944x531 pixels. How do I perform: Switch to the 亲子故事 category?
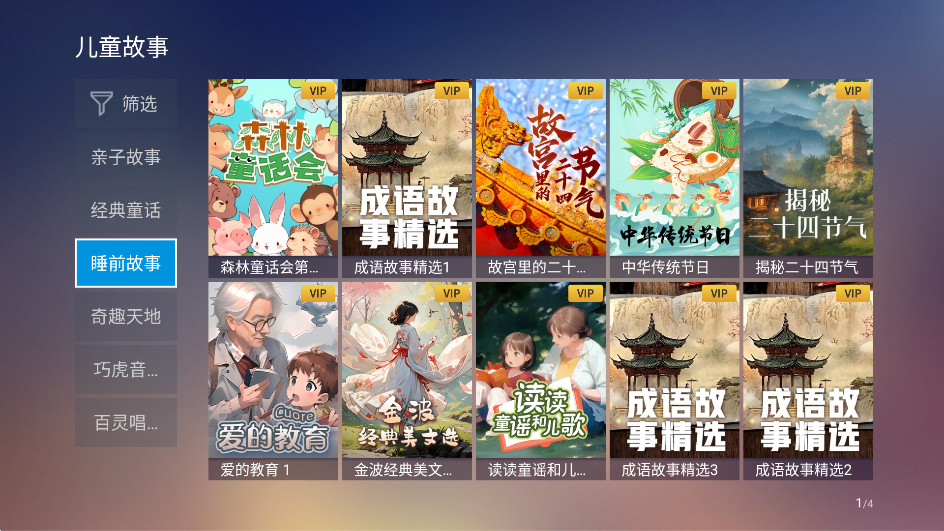coord(126,157)
